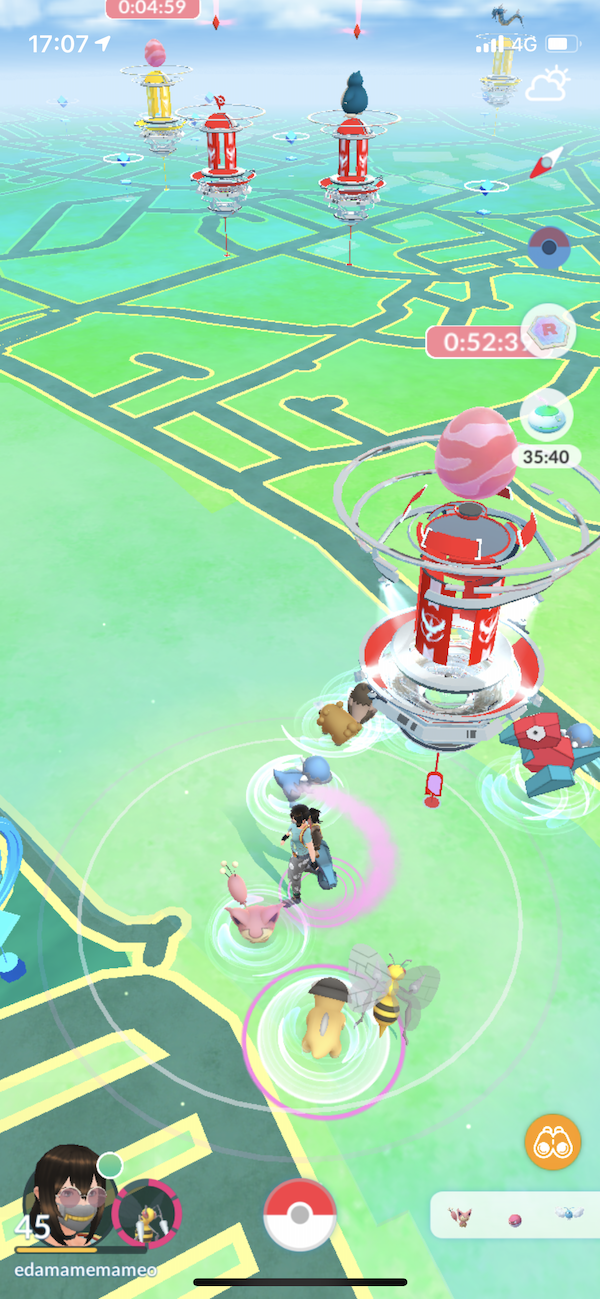600x1299 pixels.
Task: Tap the red and white Poké Ball map button
Action: tap(548, 248)
